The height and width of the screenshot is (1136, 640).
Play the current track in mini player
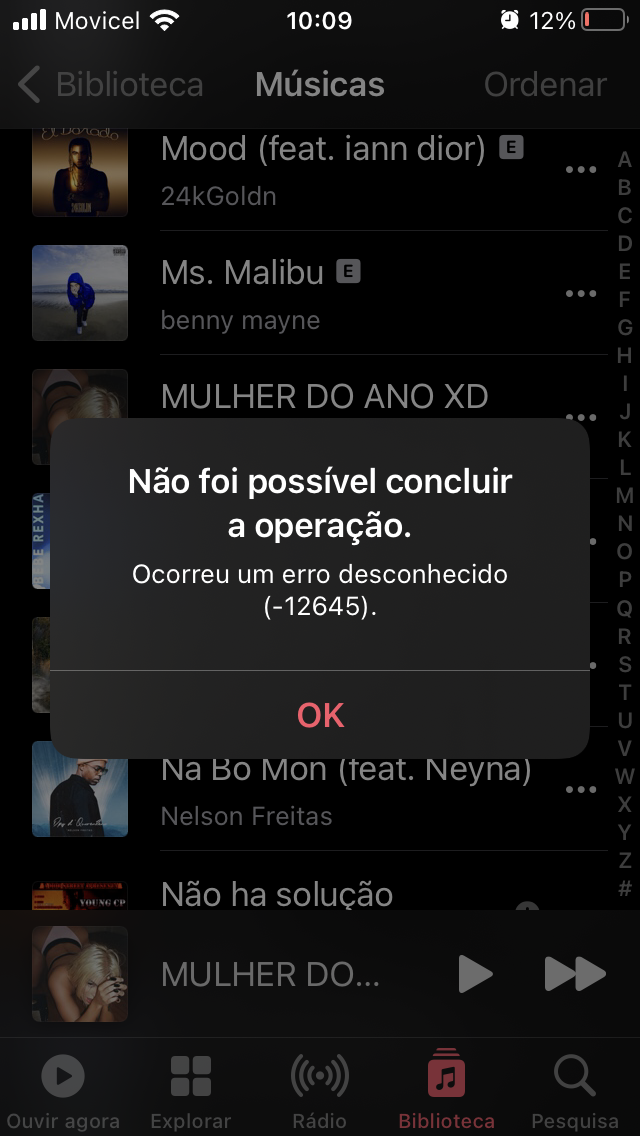475,974
